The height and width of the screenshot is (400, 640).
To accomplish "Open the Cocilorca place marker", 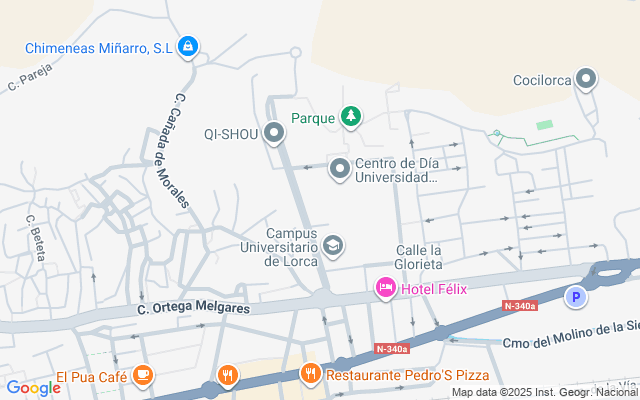I will tap(586, 79).
